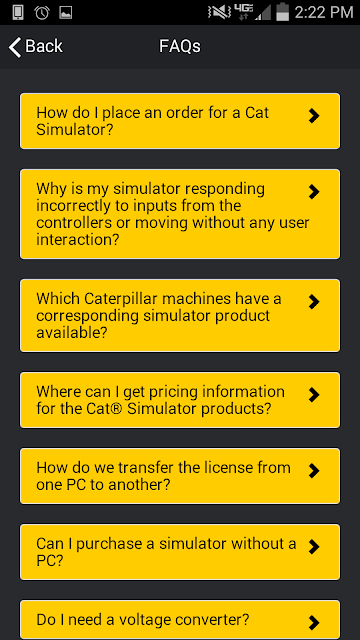Screen dimensions: 360x640
Task: Open question about purchasing without a PC
Action: click(180, 552)
